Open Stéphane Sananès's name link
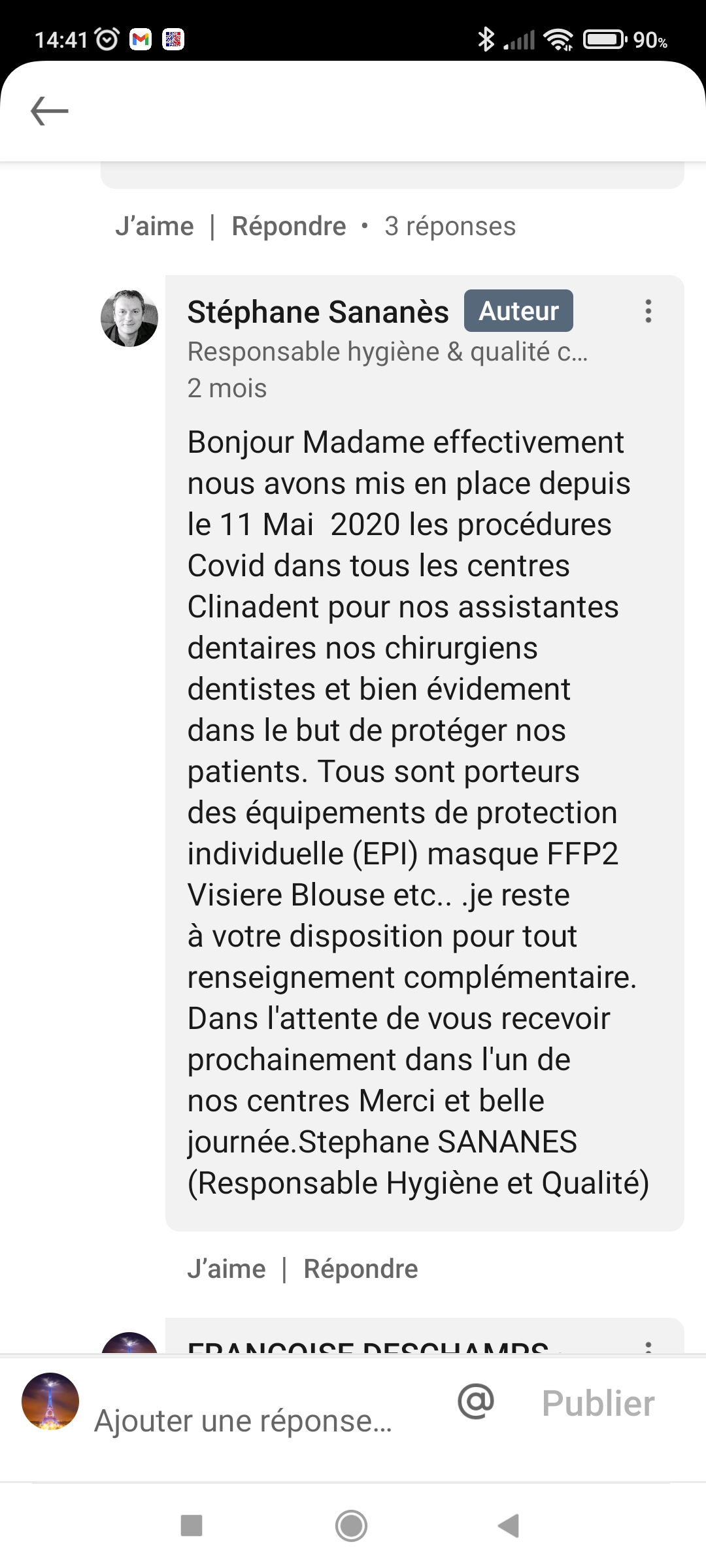The image size is (706, 1568). point(318,312)
